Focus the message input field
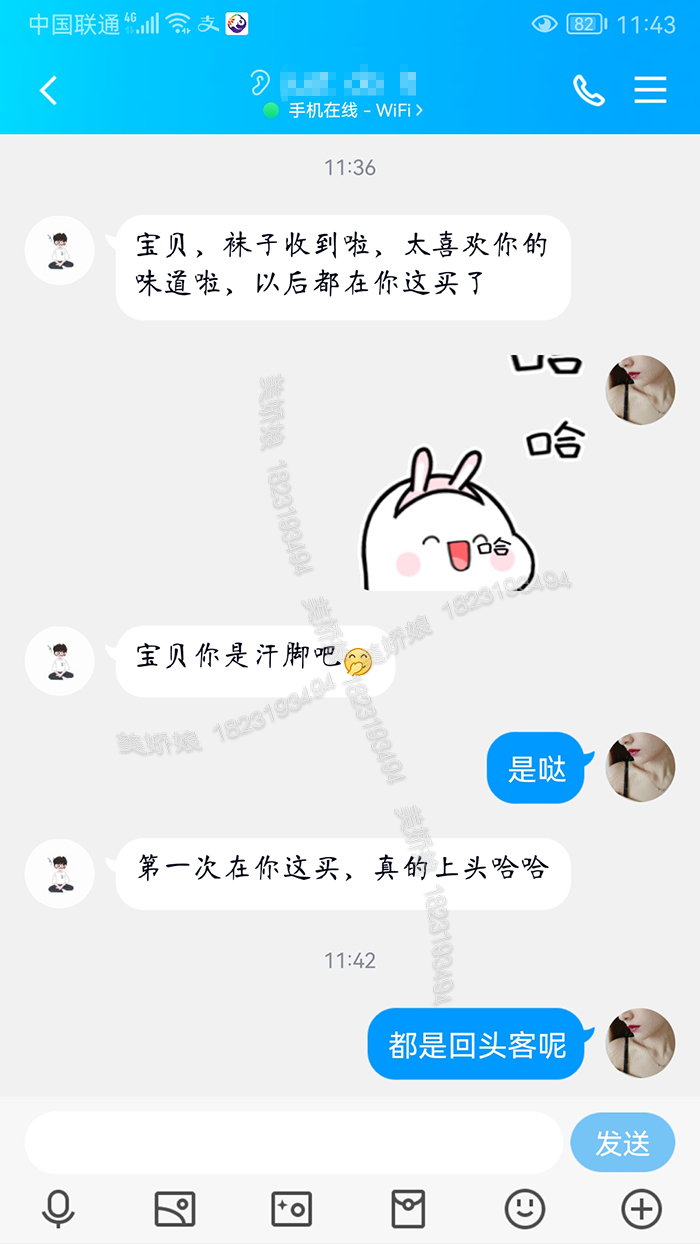 tap(293, 1142)
